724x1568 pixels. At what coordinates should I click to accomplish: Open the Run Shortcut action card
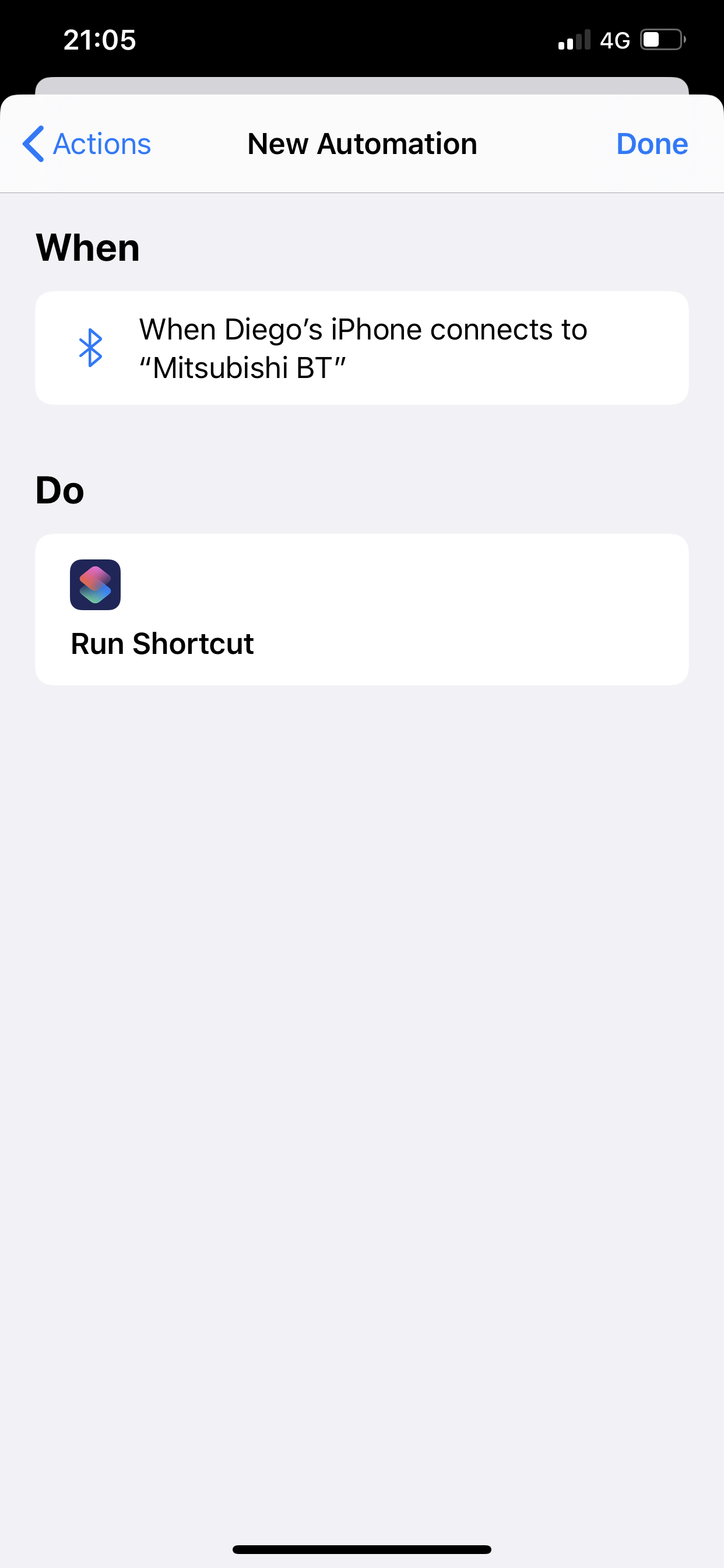362,610
